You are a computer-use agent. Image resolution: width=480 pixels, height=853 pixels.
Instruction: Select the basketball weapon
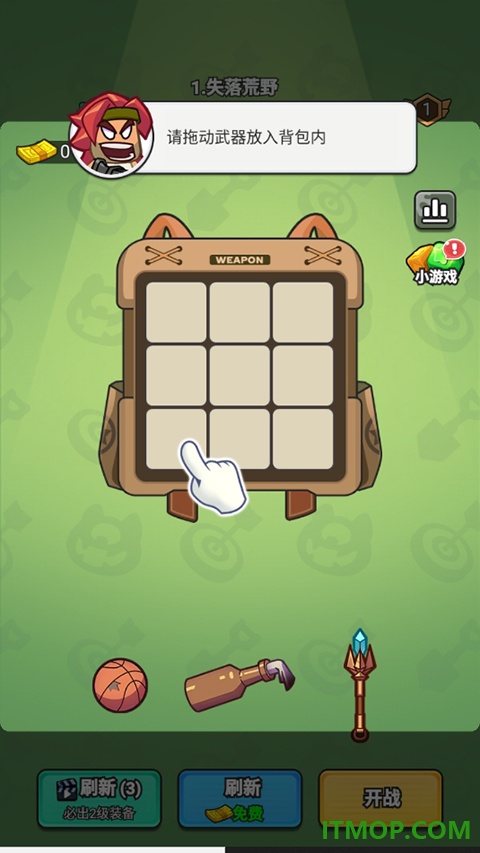[120, 685]
